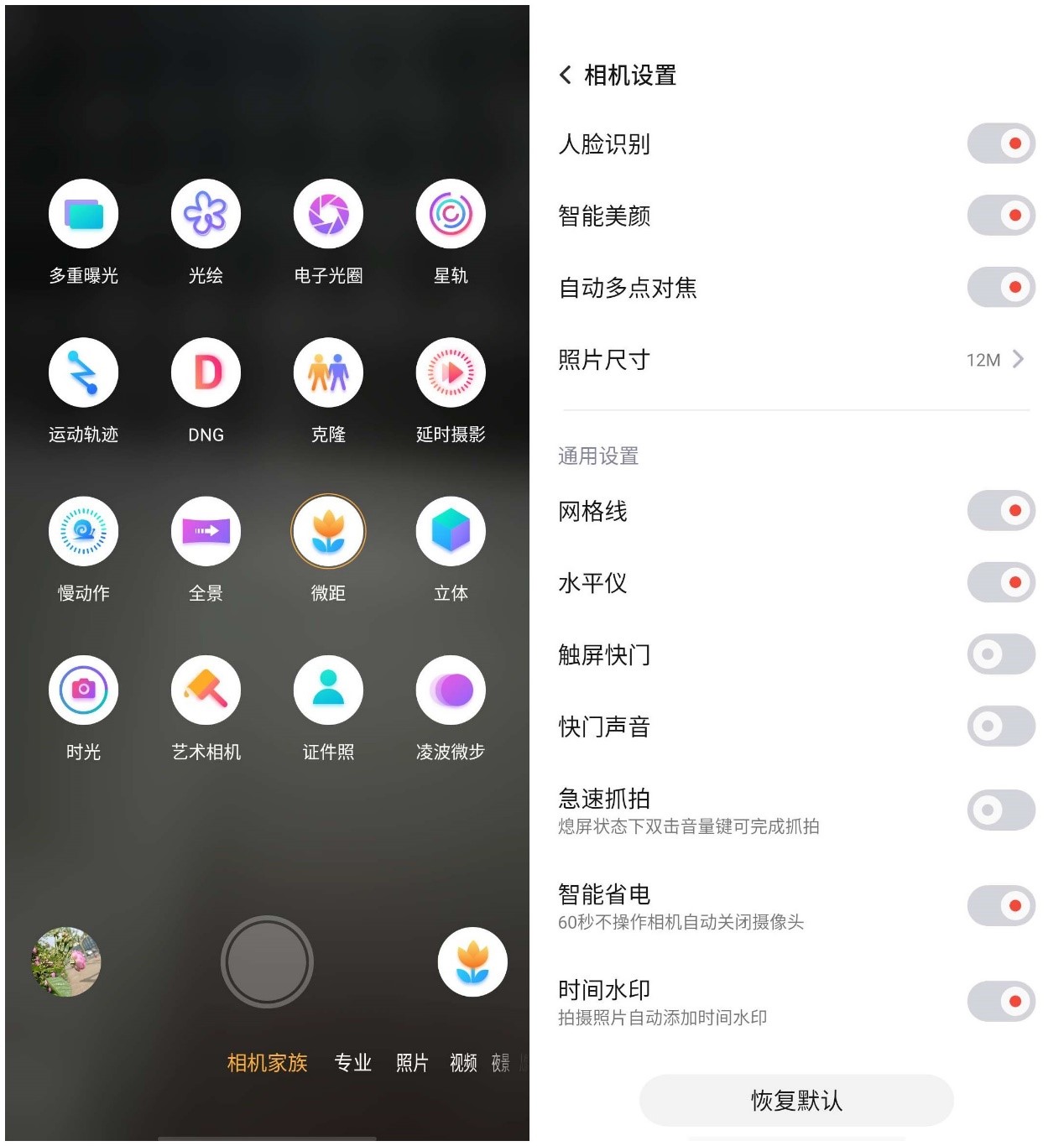
Task: Open the 证件照 mode
Action: [x=328, y=690]
